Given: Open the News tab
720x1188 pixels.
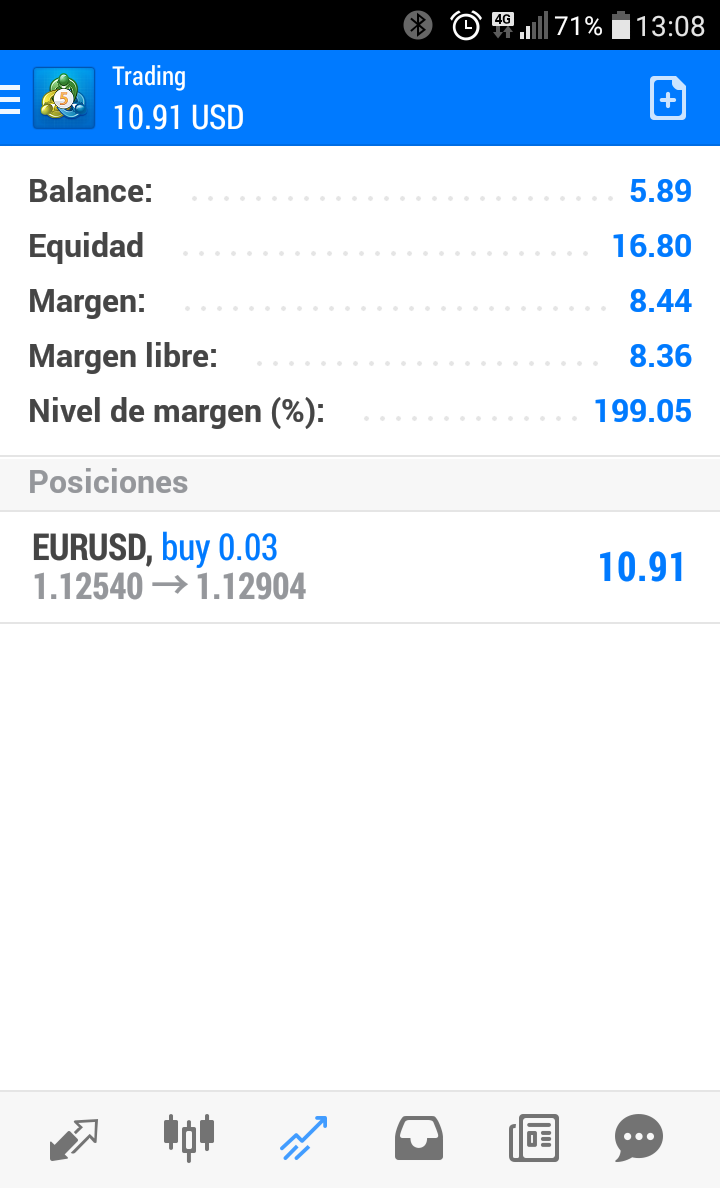Looking at the screenshot, I should (533, 1138).
